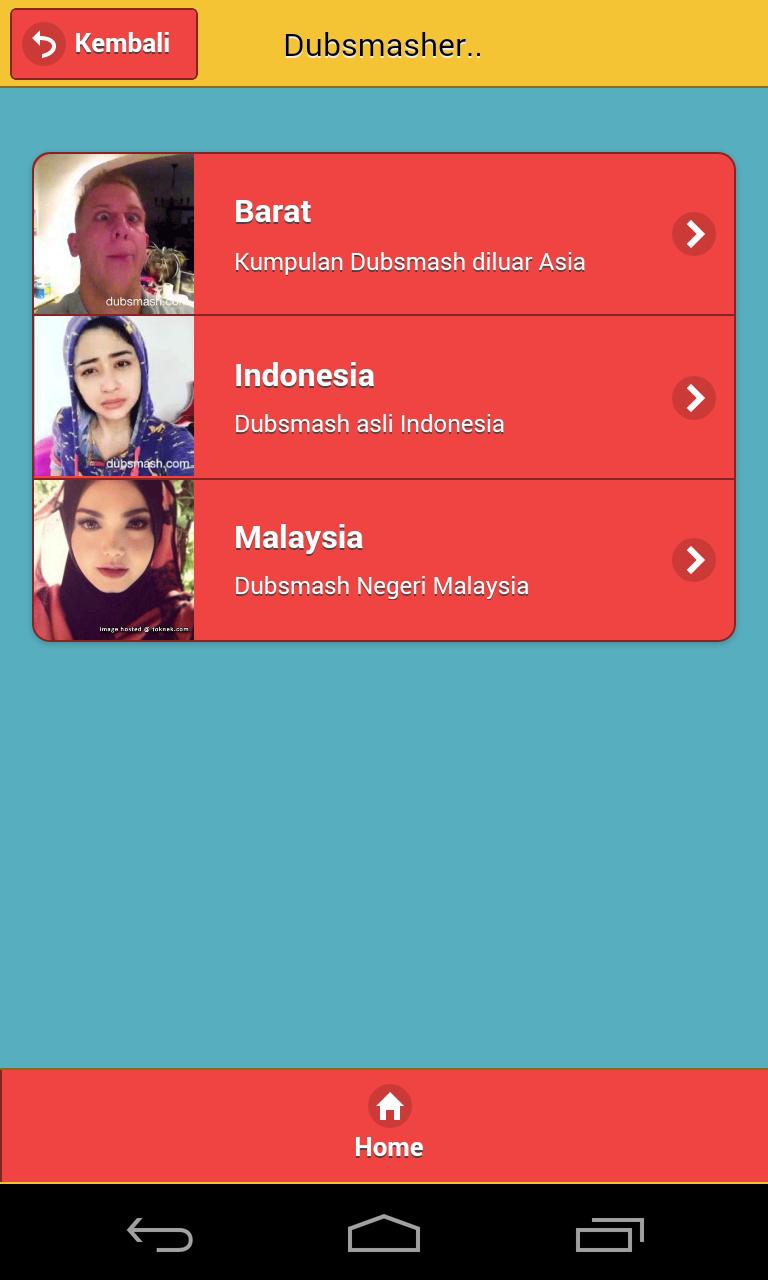Screen dimensions: 768x1280
Task: Click the chevron circle icon for Barat
Action: tap(693, 234)
